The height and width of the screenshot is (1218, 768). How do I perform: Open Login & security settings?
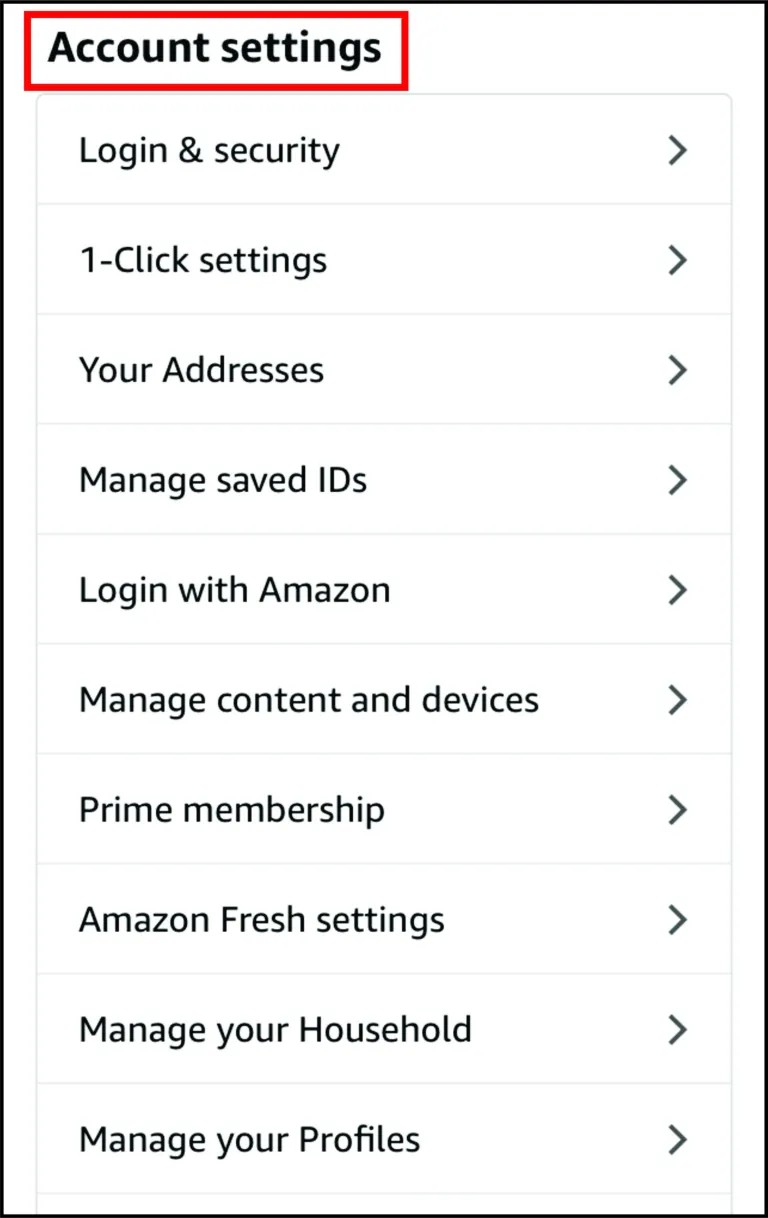[x=383, y=151]
